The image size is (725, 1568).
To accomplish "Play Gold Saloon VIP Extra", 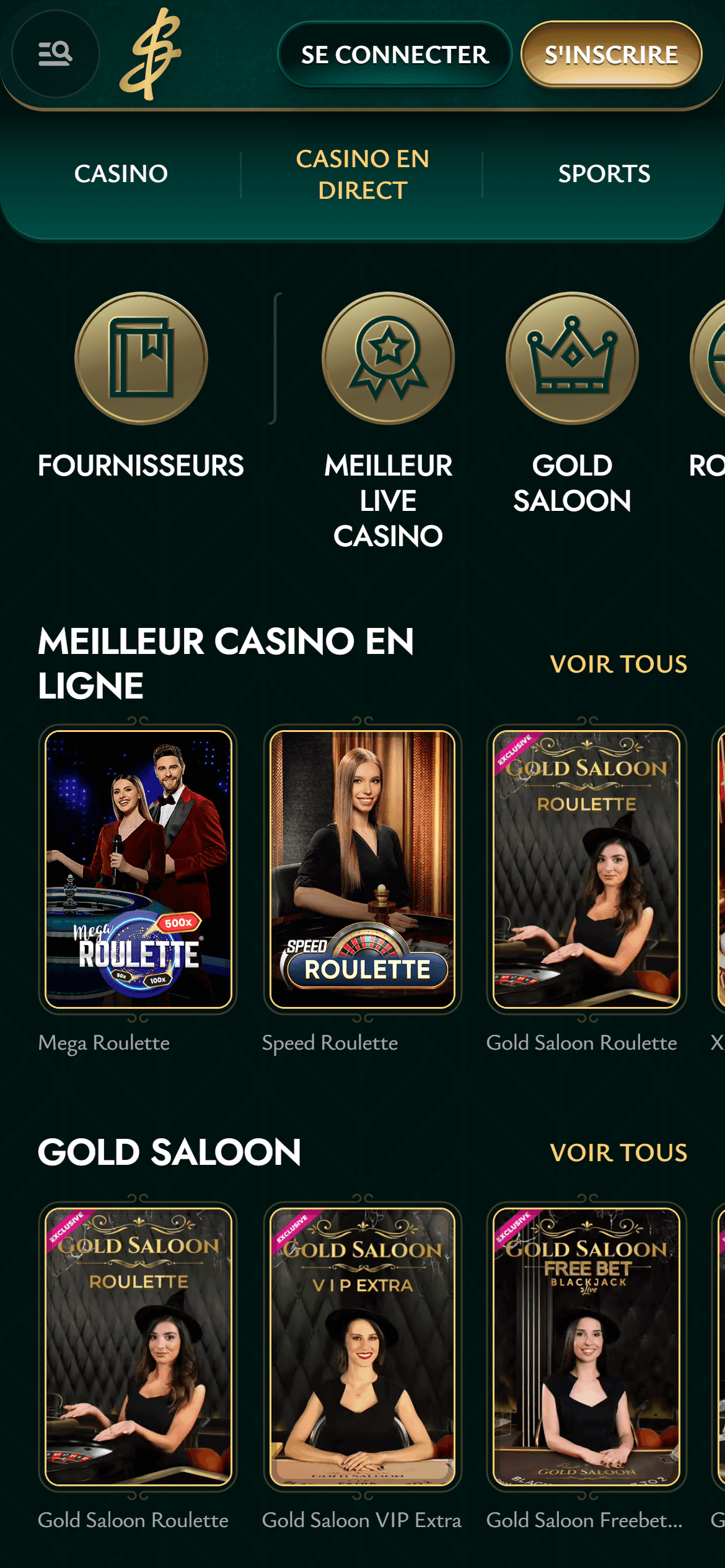I will pos(362,1346).
